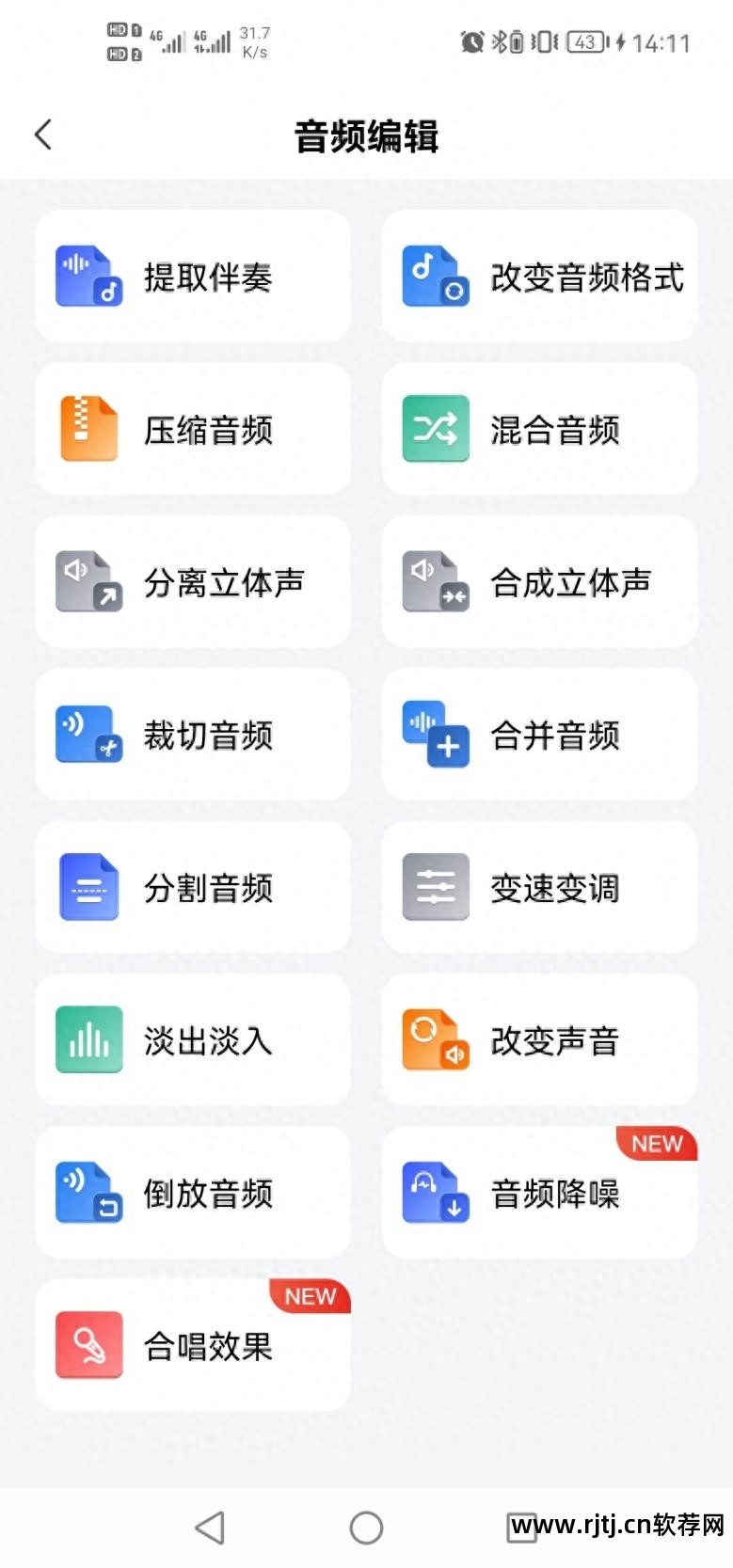Screen dimensions: 733x1568
Task: Tap the system home button
Action: coord(366,1528)
